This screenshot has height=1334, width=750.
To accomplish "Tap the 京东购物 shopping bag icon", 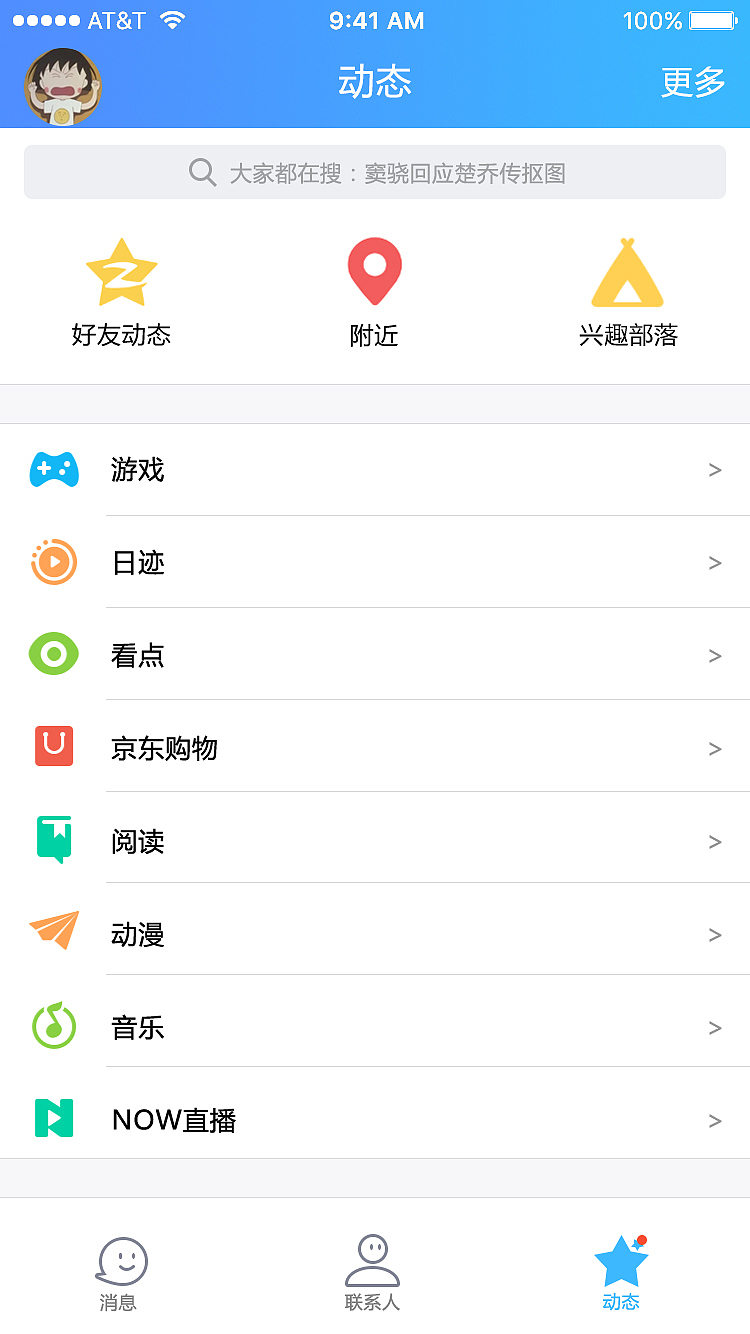I will tap(54, 747).
